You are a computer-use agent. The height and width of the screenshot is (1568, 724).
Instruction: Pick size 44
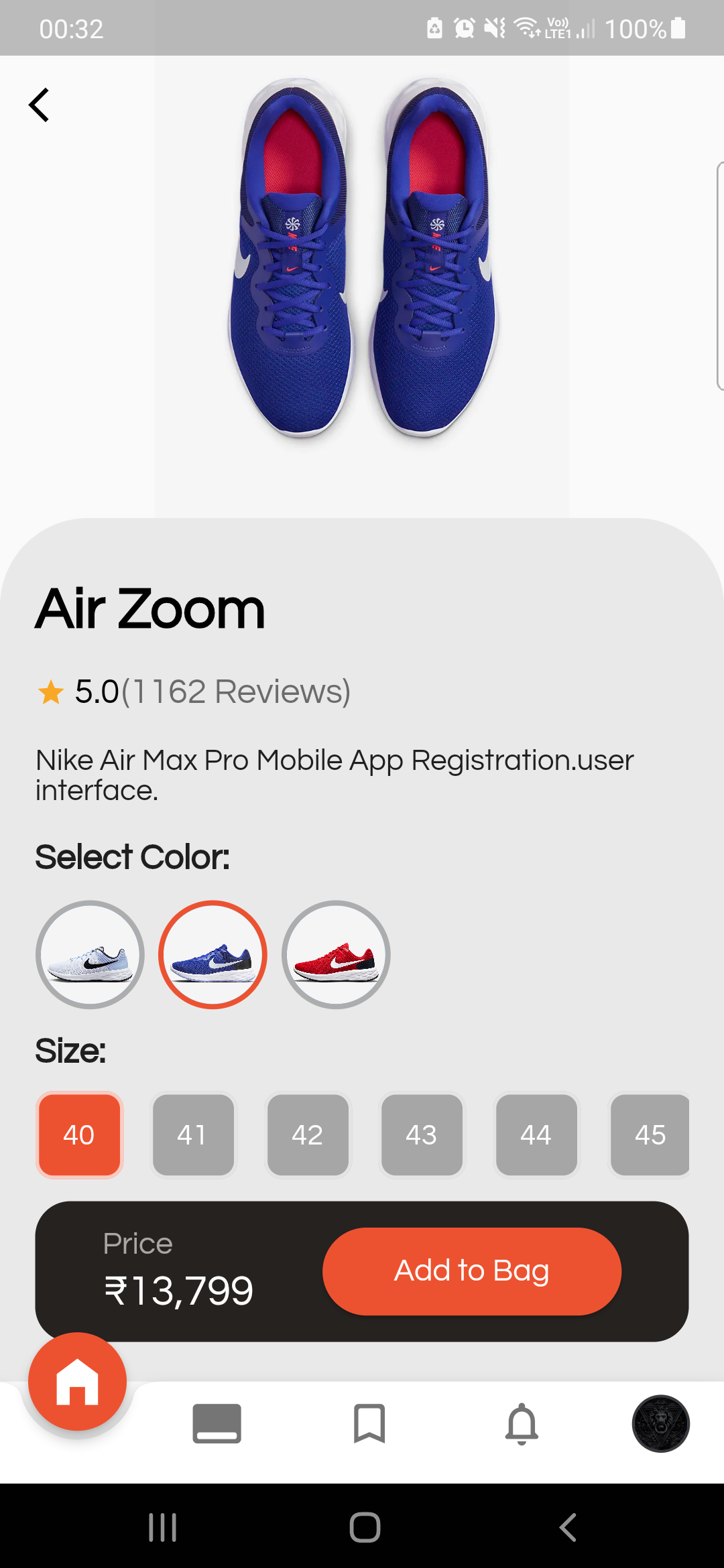[536, 1134]
